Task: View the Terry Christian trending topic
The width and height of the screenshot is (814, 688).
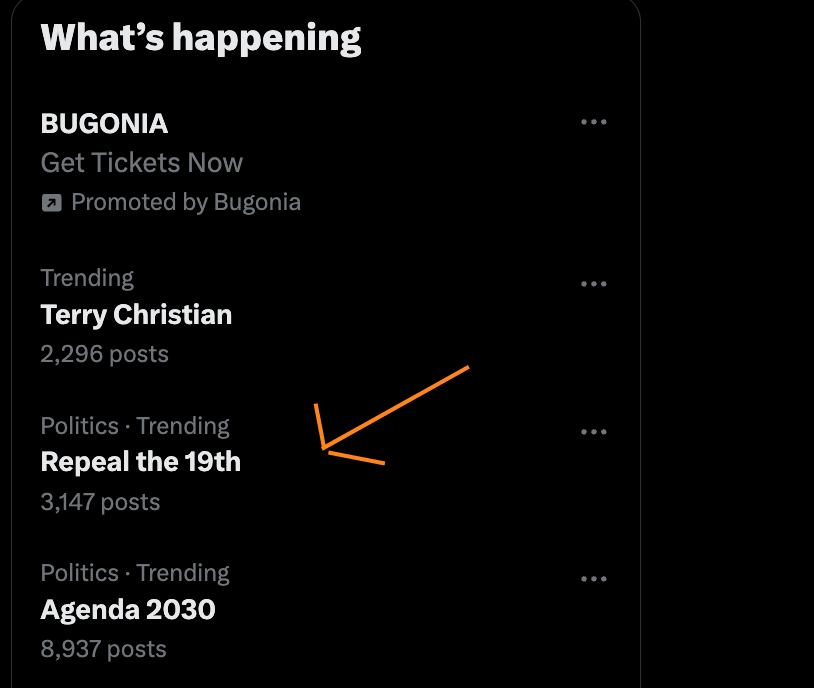Action: (x=325, y=316)
